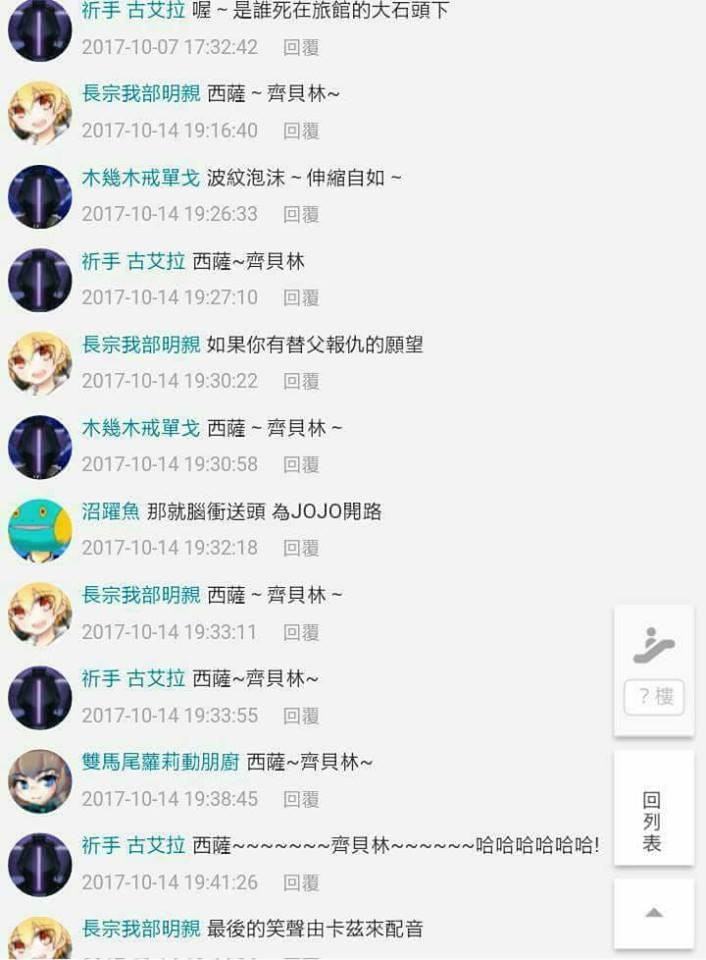The image size is (706, 960).
Task: Tap 長宗我部明親's name on 最後的笑聲 comment
Action: (x=140, y=929)
